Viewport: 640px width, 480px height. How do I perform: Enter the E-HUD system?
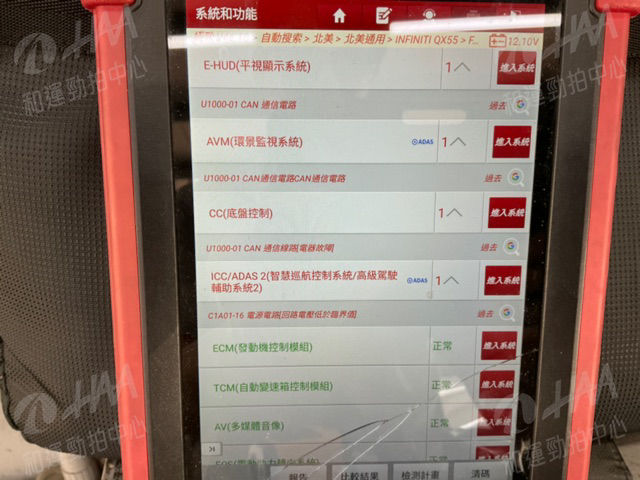click(x=512, y=67)
